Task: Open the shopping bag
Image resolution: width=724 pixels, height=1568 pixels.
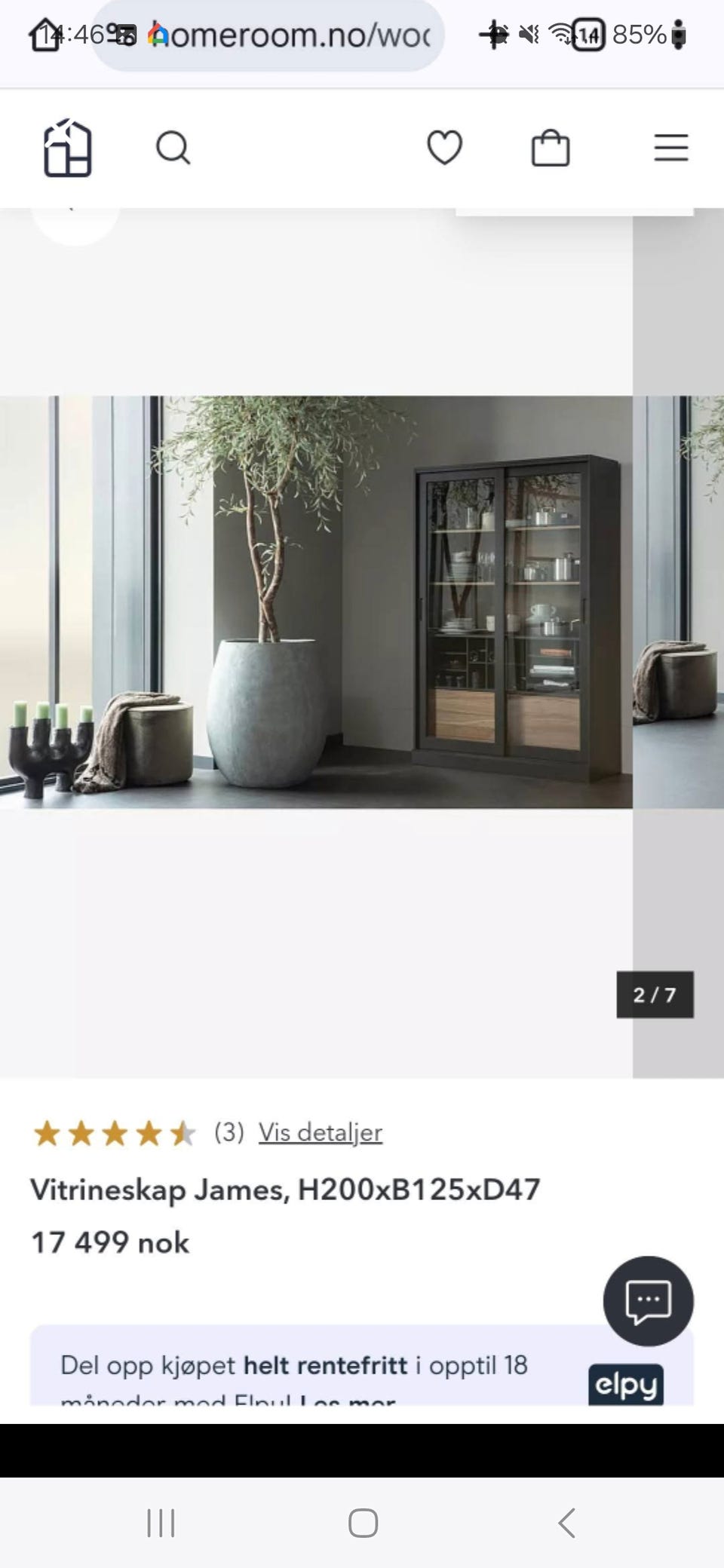Action: pos(552,148)
